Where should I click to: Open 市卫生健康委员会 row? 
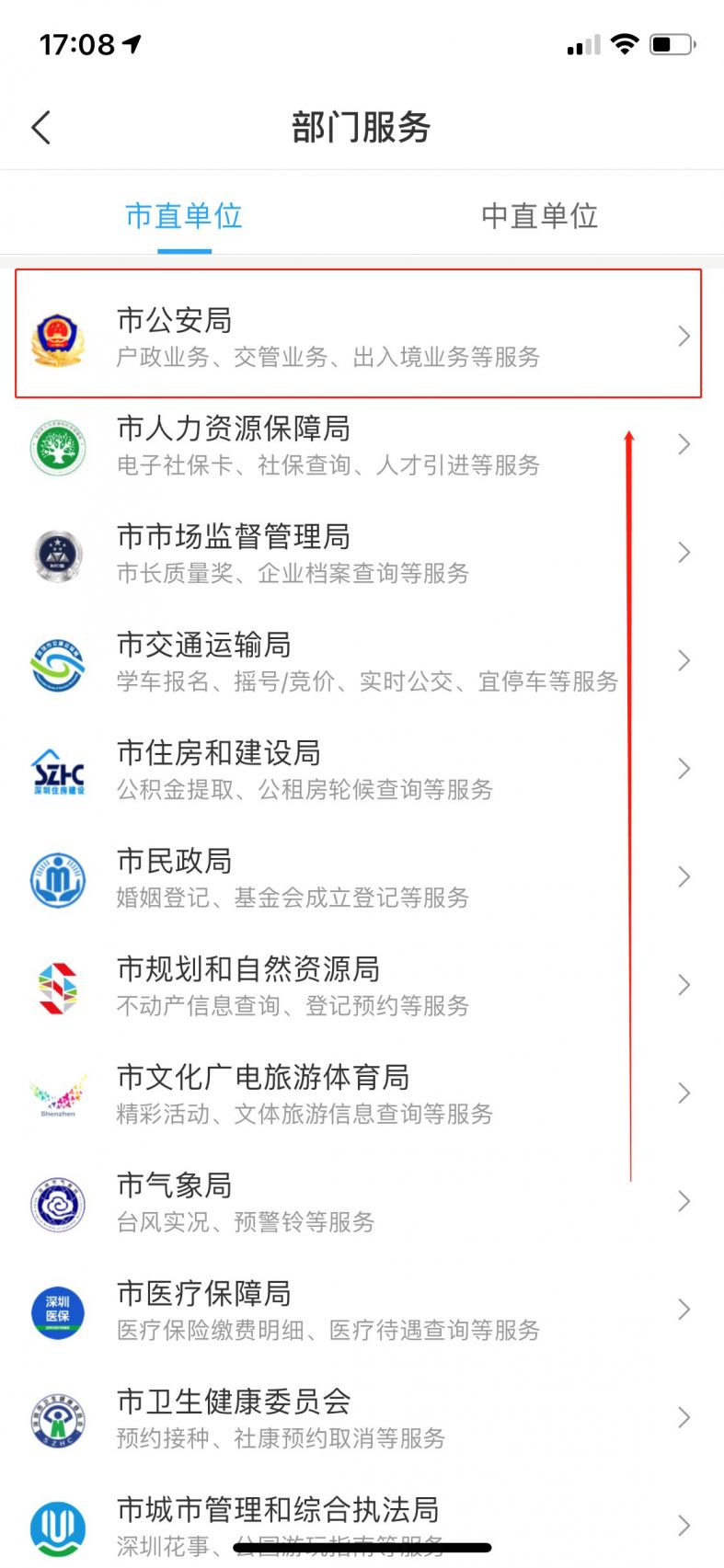362,1417
